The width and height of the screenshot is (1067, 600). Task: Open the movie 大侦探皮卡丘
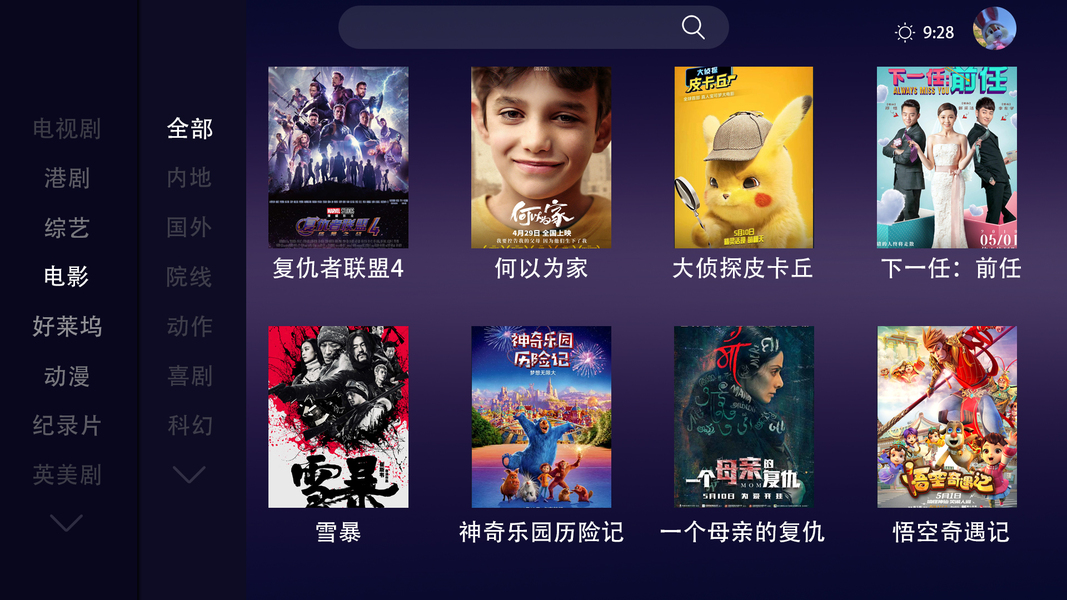743,158
